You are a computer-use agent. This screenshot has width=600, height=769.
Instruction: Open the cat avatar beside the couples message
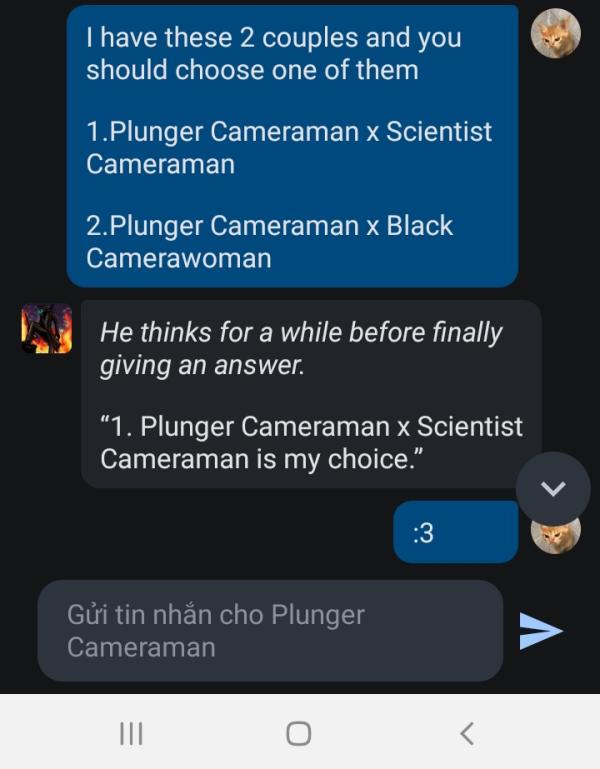555,34
